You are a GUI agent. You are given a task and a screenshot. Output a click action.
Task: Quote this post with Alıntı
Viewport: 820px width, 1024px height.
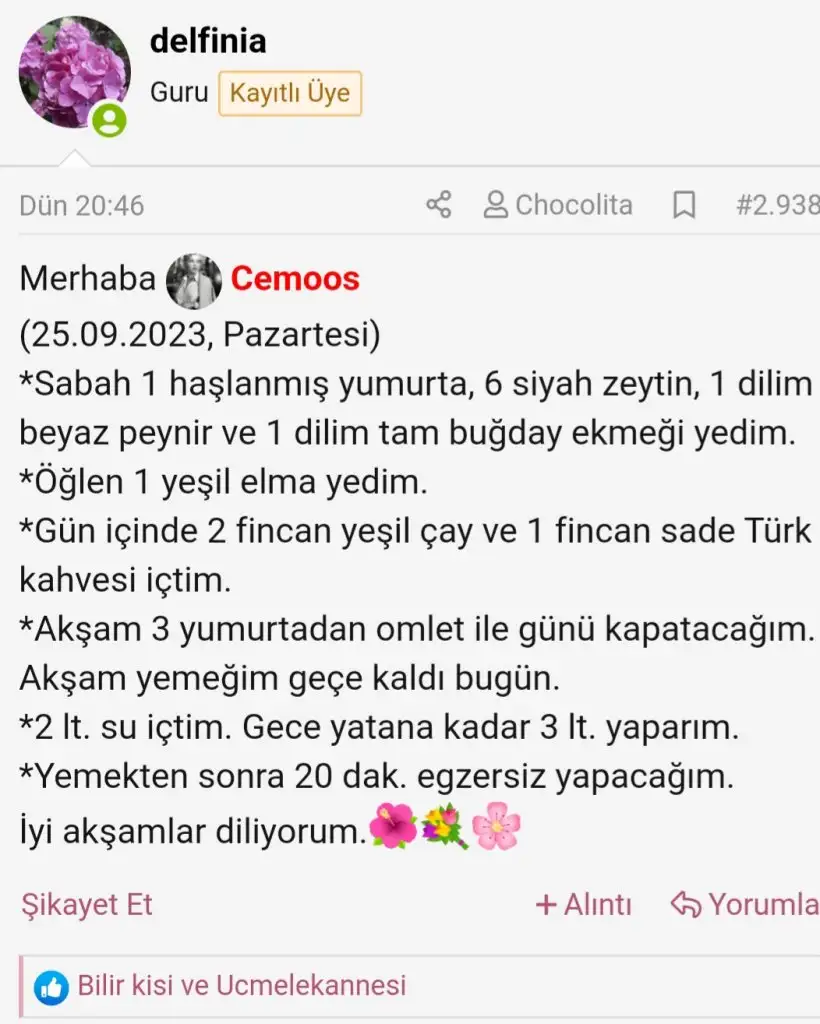click(584, 905)
